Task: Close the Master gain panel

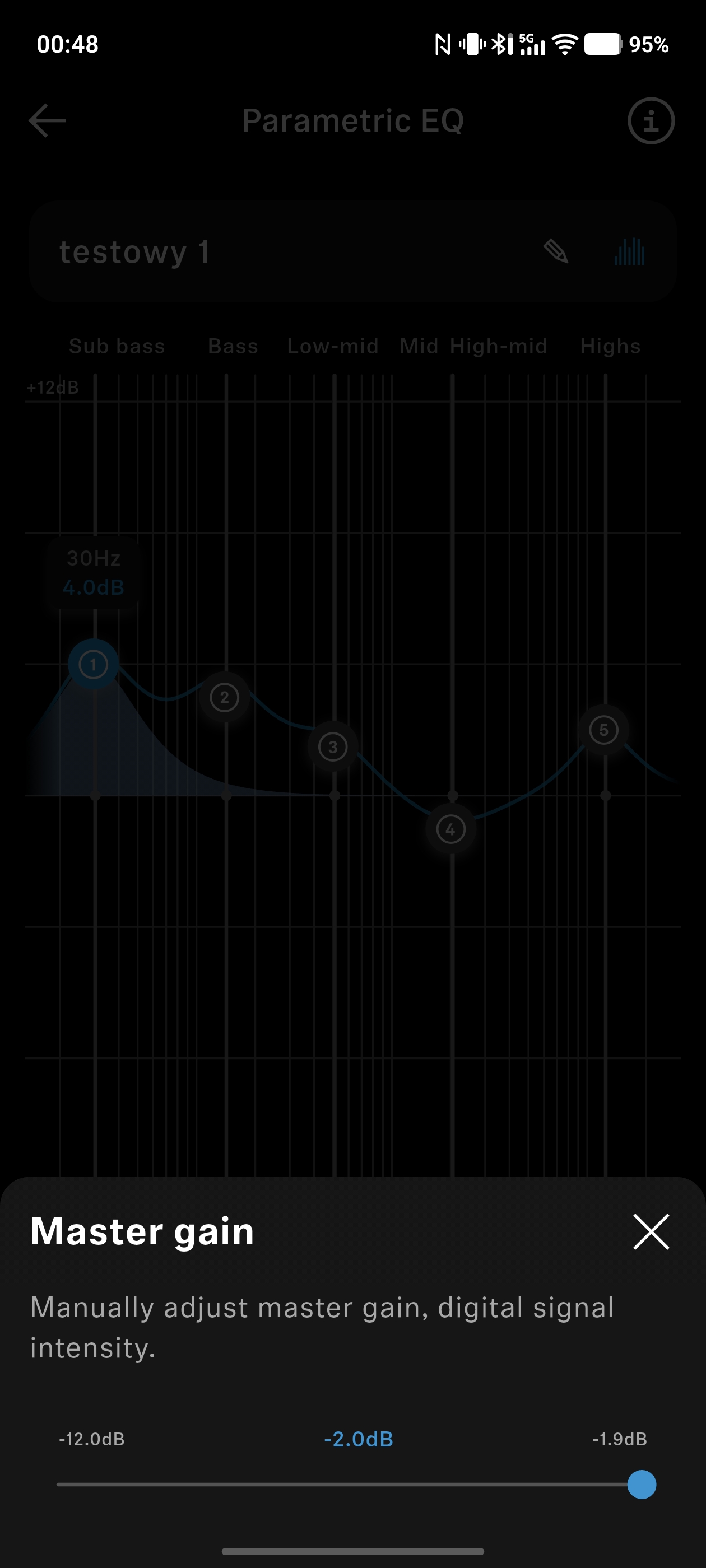Action: tap(651, 1231)
